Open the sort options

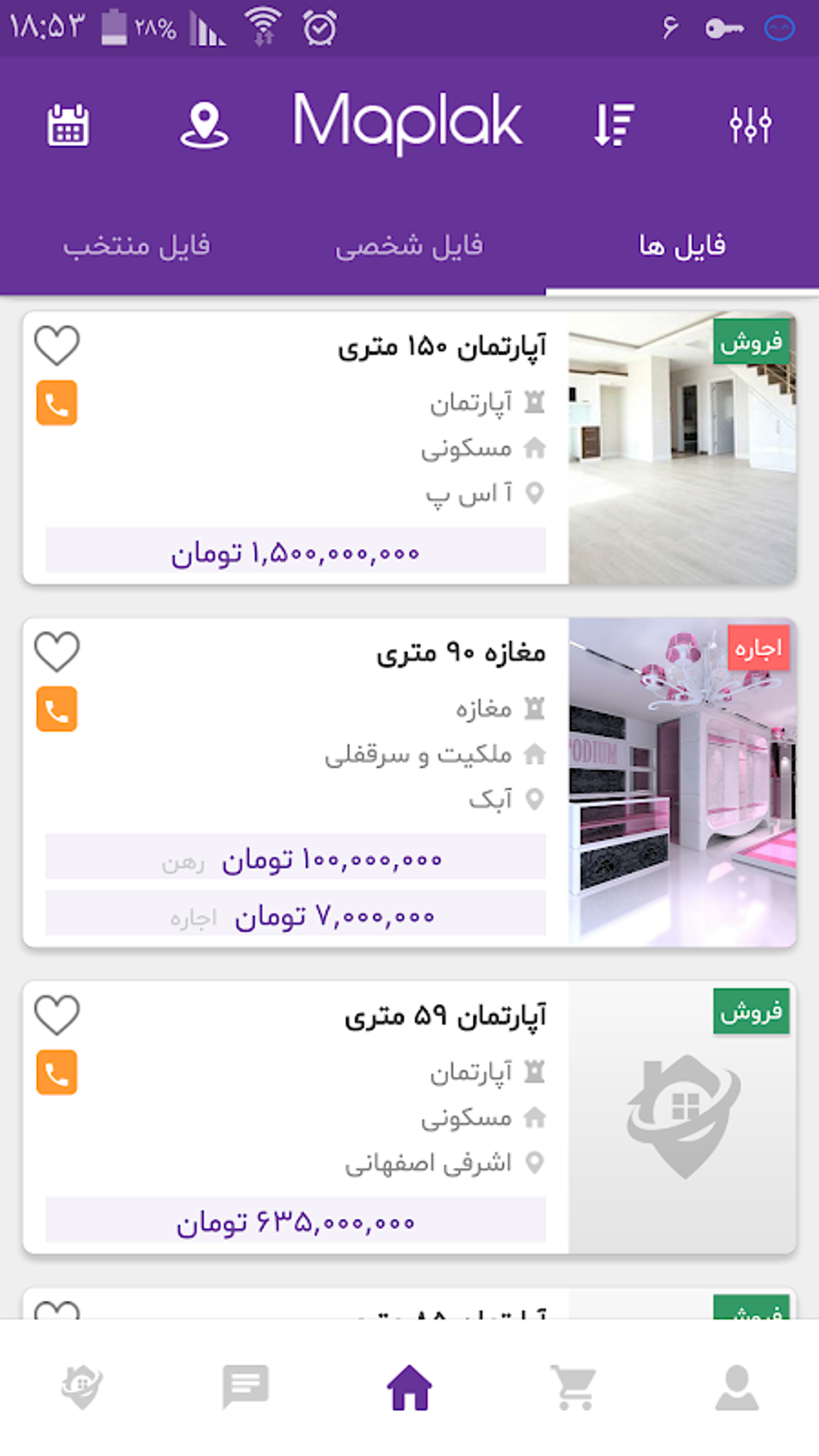[x=614, y=125]
